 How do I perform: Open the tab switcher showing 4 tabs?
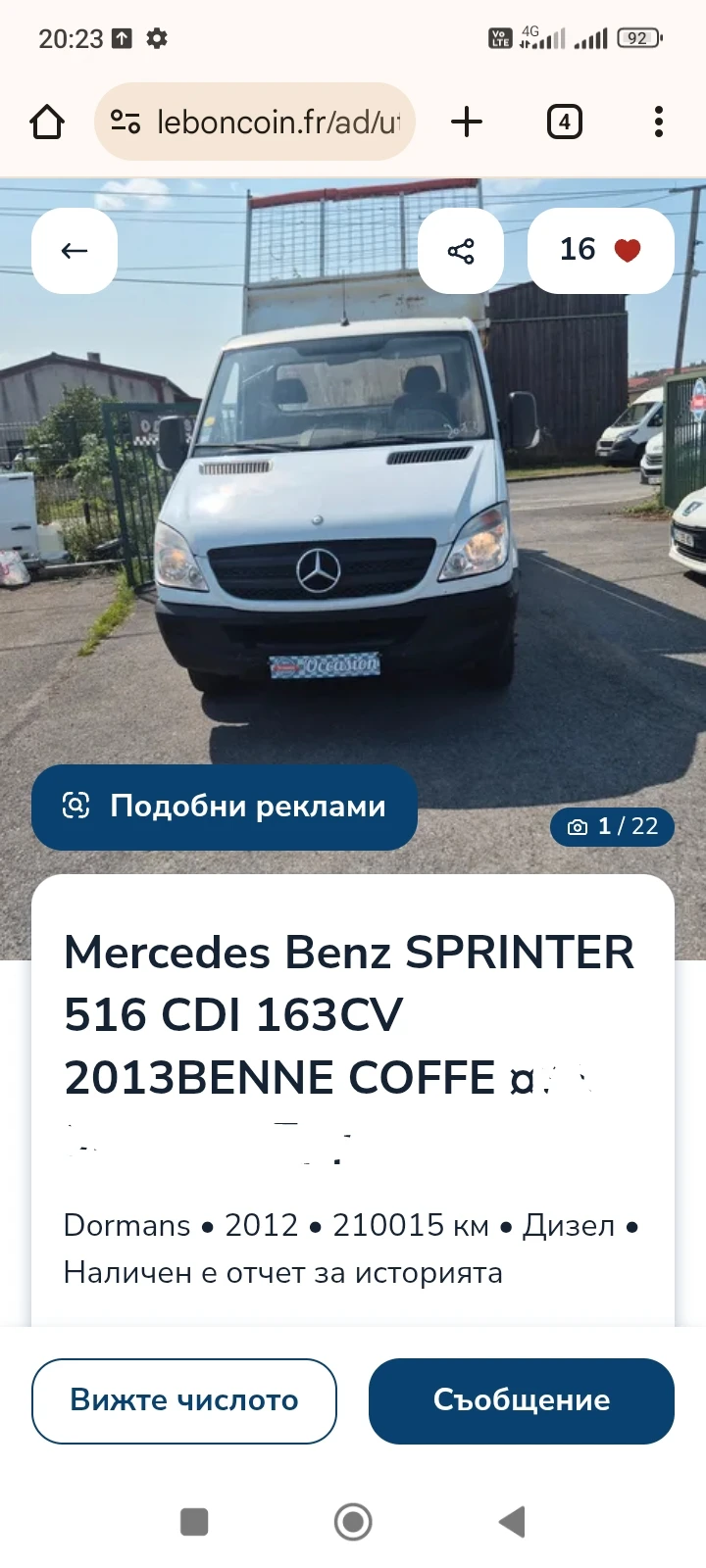[x=564, y=122]
